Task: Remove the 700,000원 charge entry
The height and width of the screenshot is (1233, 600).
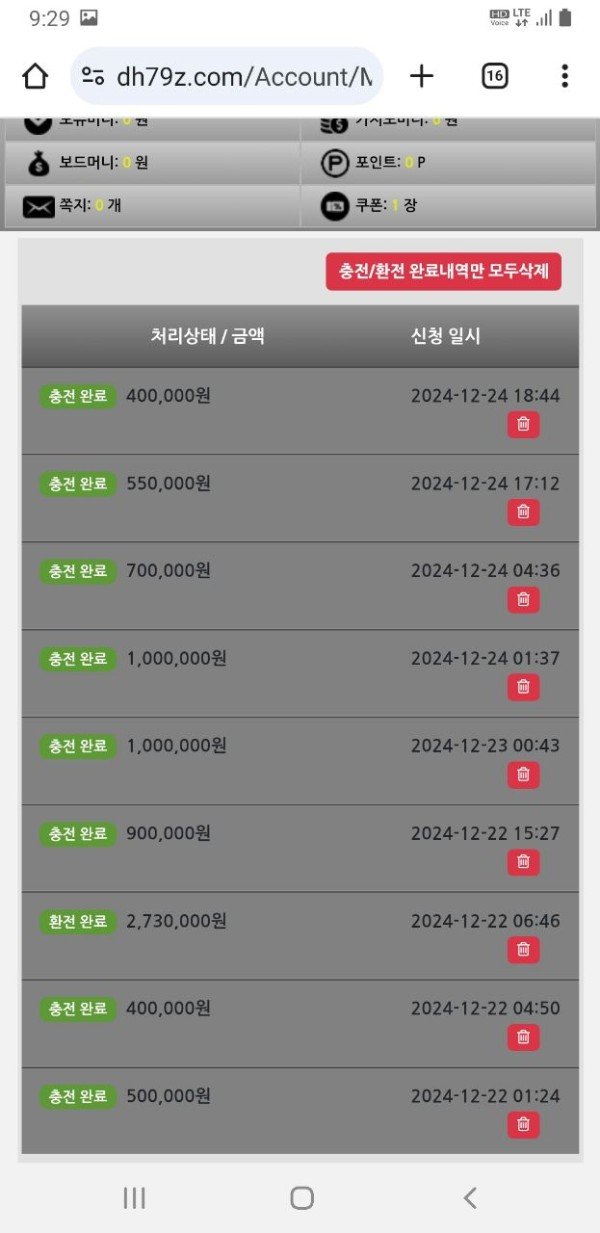Action: coord(523,600)
